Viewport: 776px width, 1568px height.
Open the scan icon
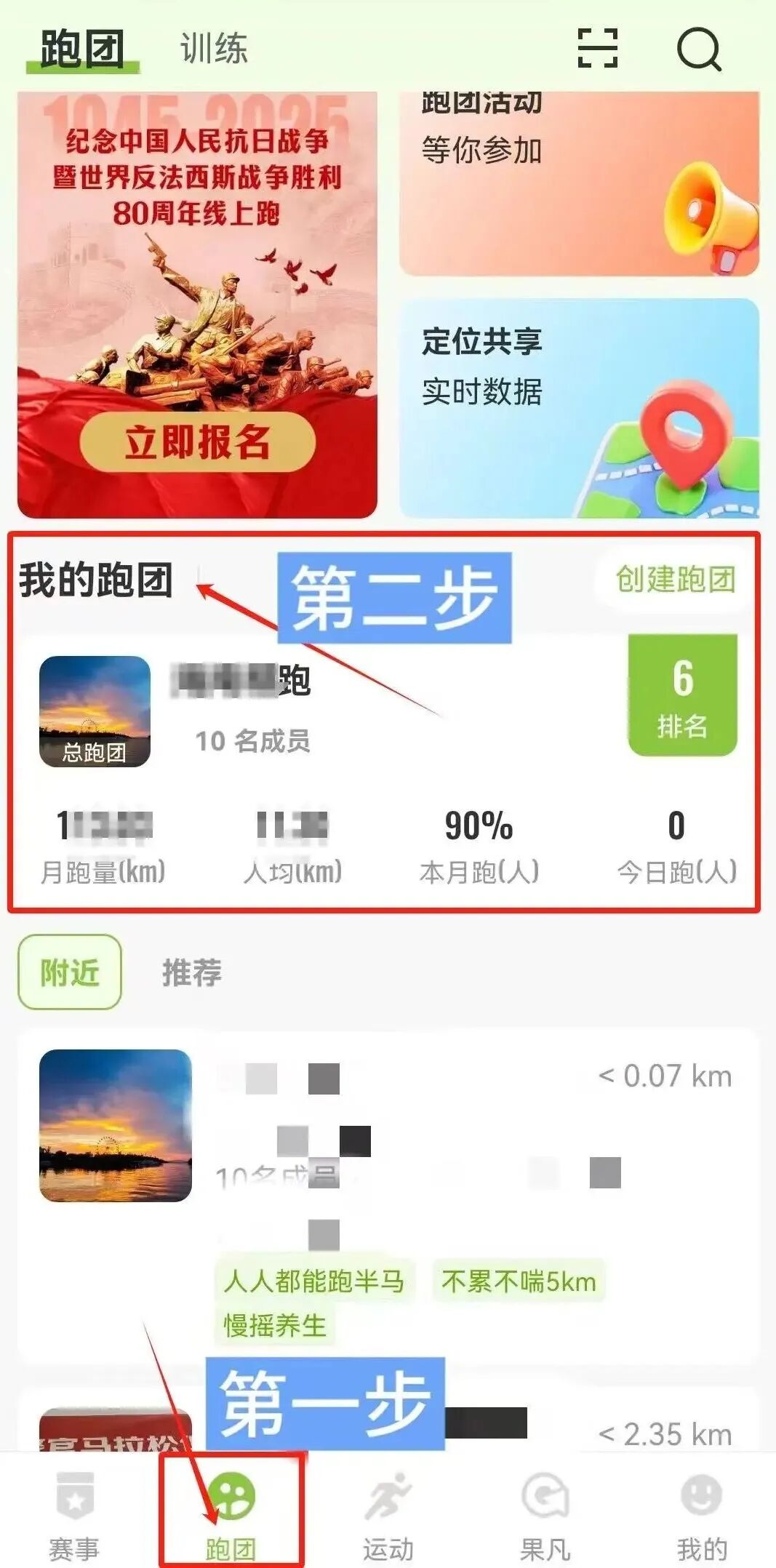click(x=597, y=49)
